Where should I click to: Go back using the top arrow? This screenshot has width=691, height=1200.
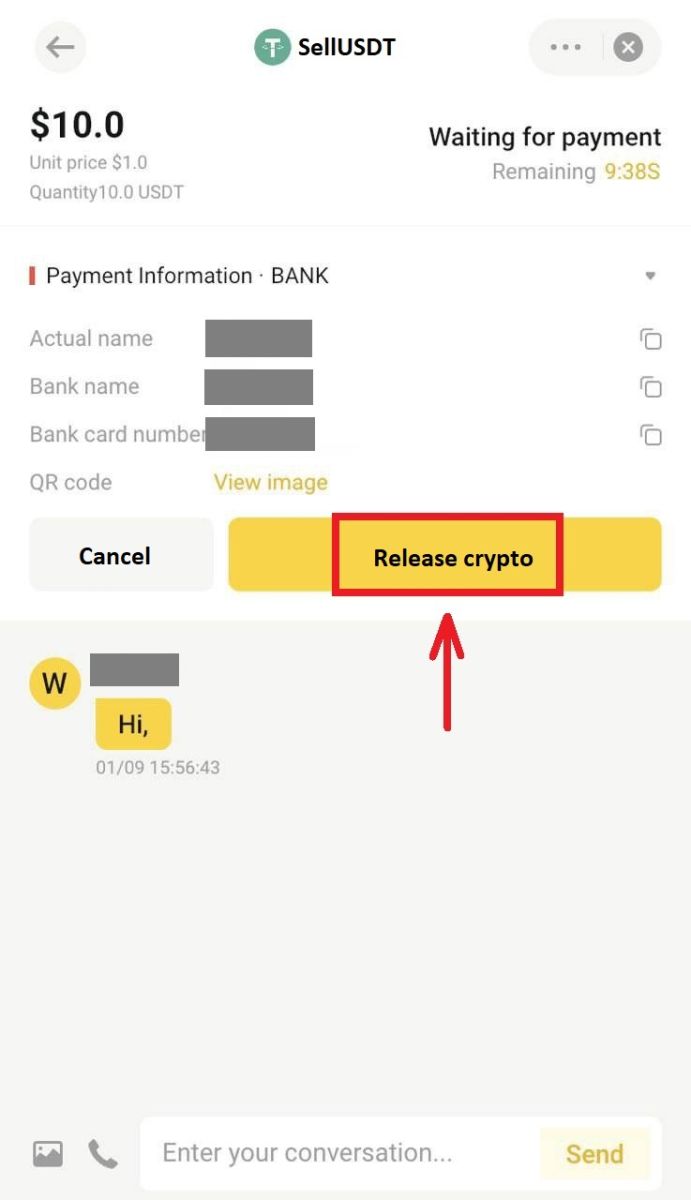point(60,47)
